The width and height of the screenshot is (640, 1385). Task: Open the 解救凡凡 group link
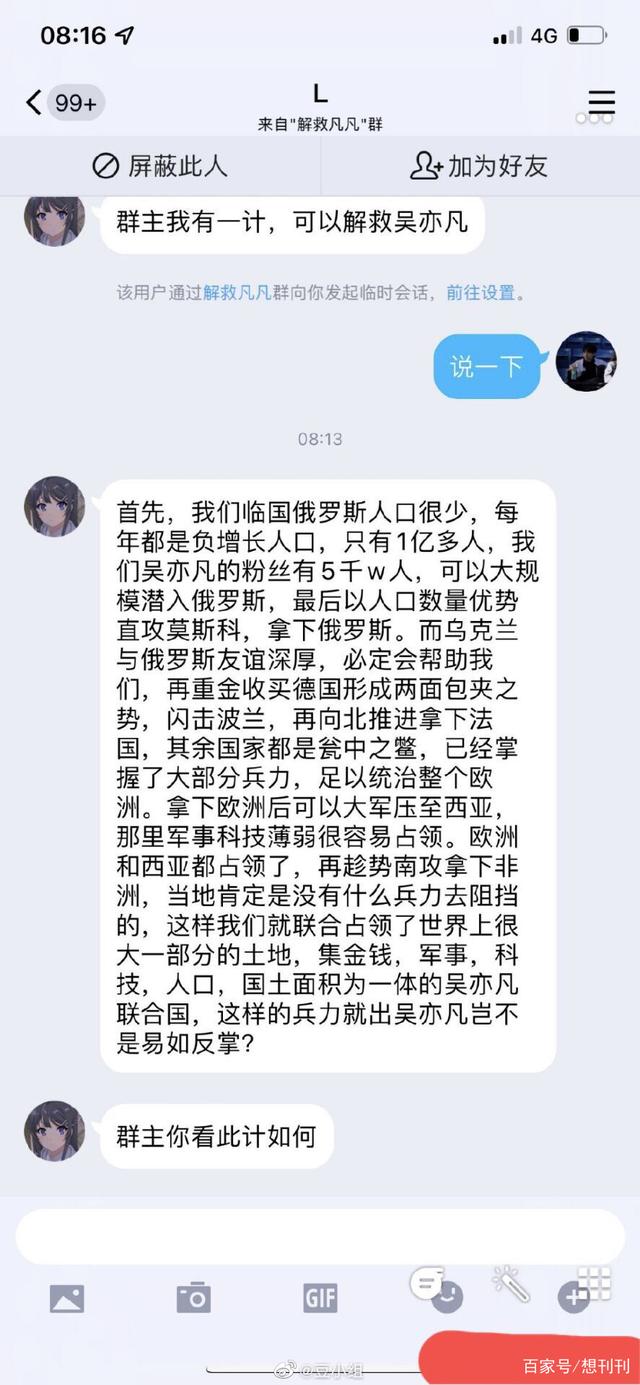[237, 293]
